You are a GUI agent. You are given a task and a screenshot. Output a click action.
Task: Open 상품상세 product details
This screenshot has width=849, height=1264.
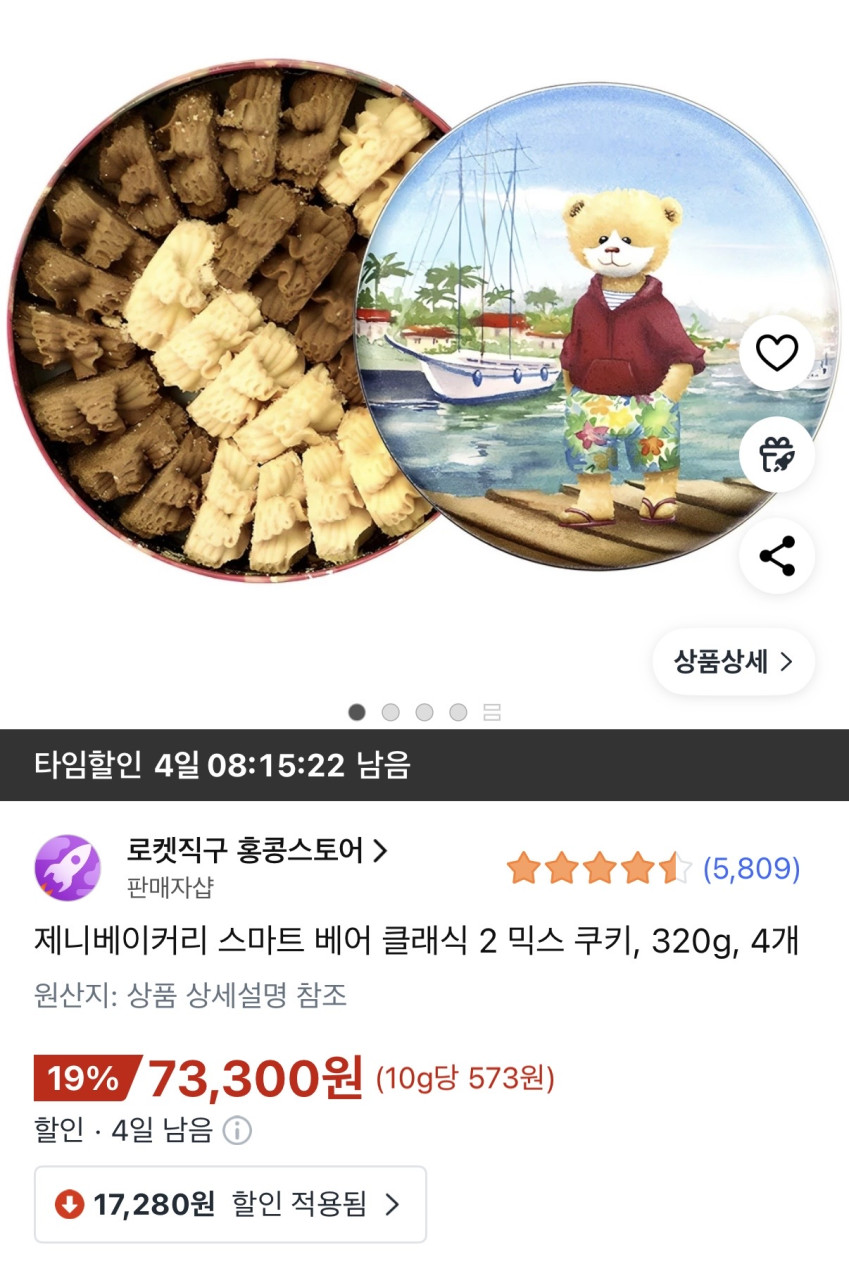pos(733,661)
